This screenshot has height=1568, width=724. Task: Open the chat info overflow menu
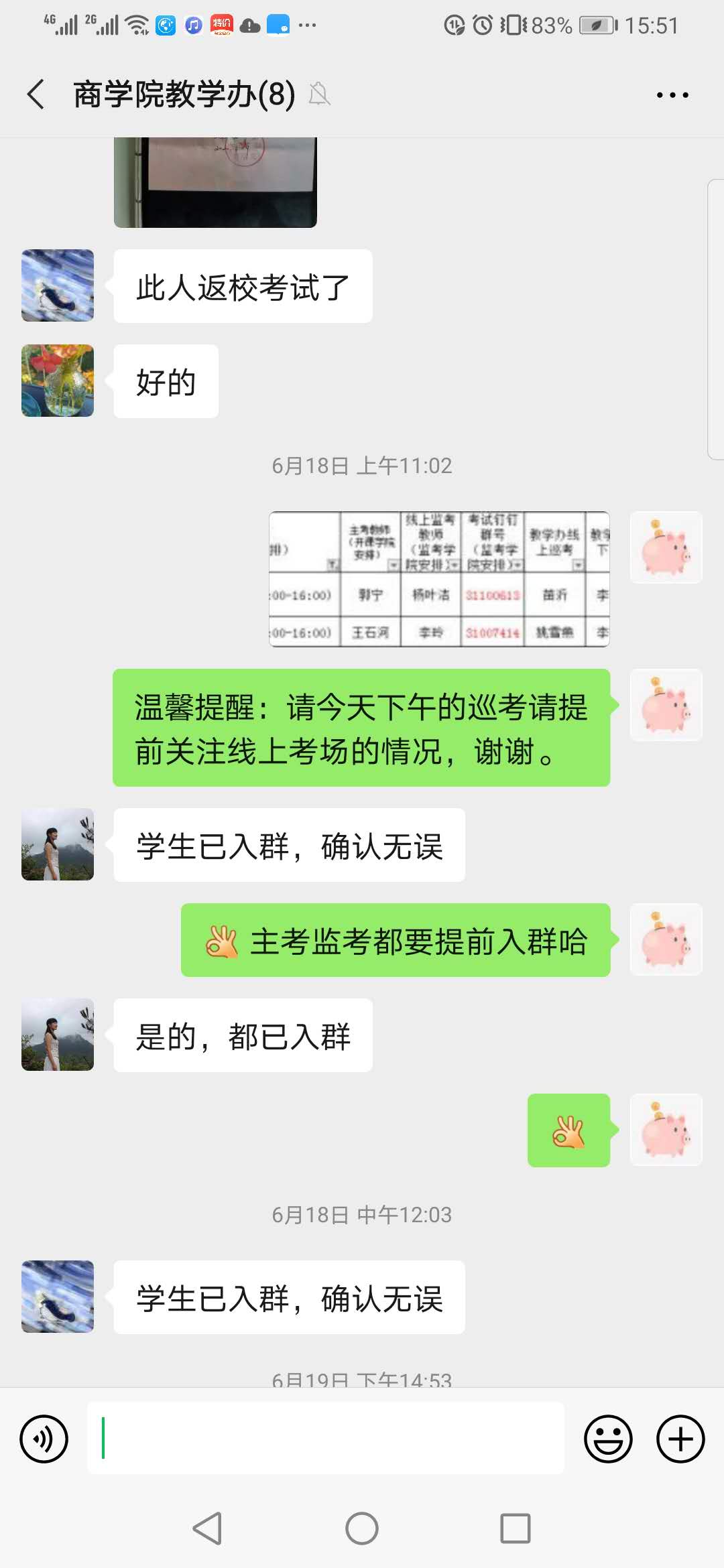[x=672, y=94]
